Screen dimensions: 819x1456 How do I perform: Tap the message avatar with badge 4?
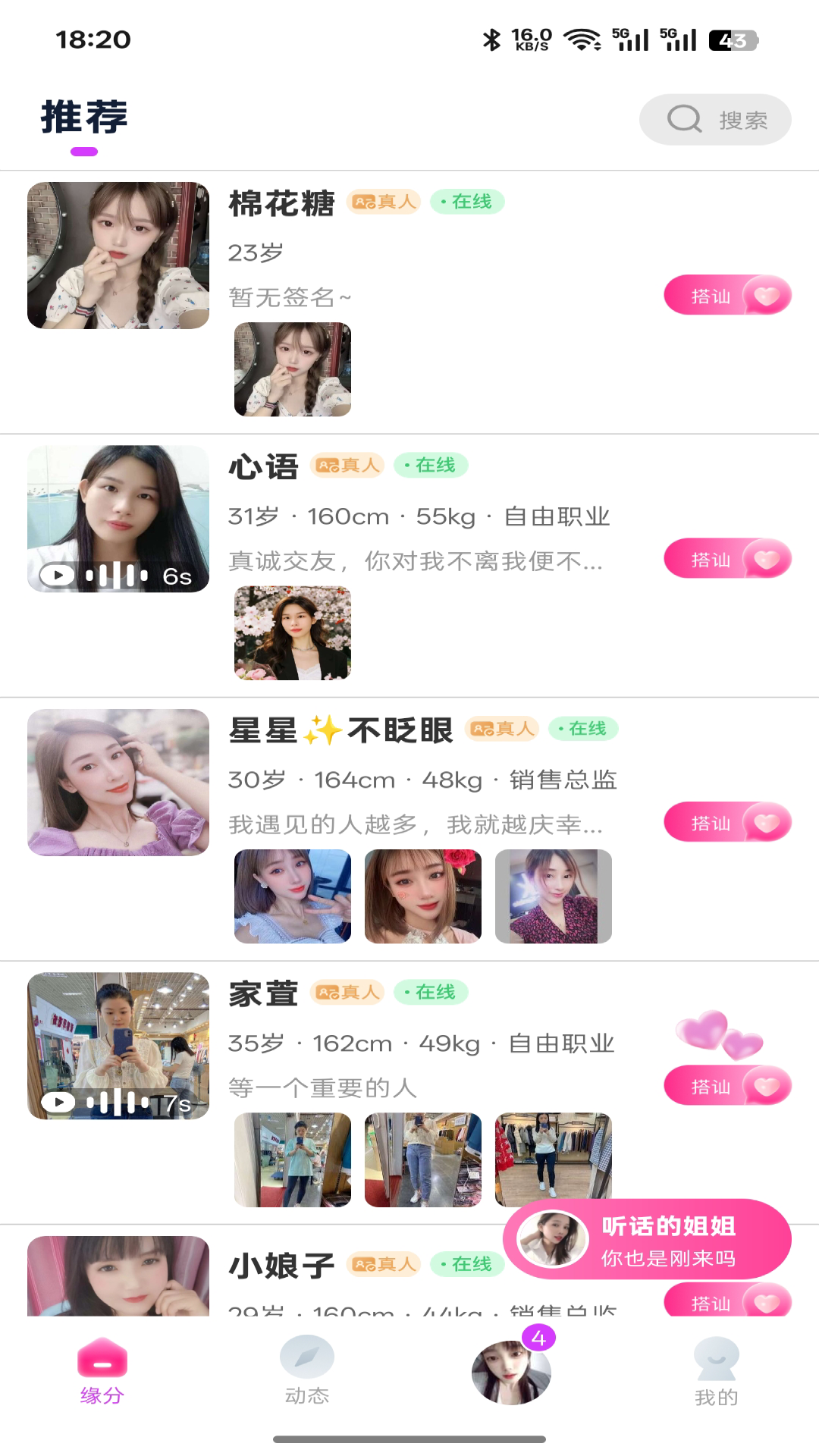coord(511,1371)
